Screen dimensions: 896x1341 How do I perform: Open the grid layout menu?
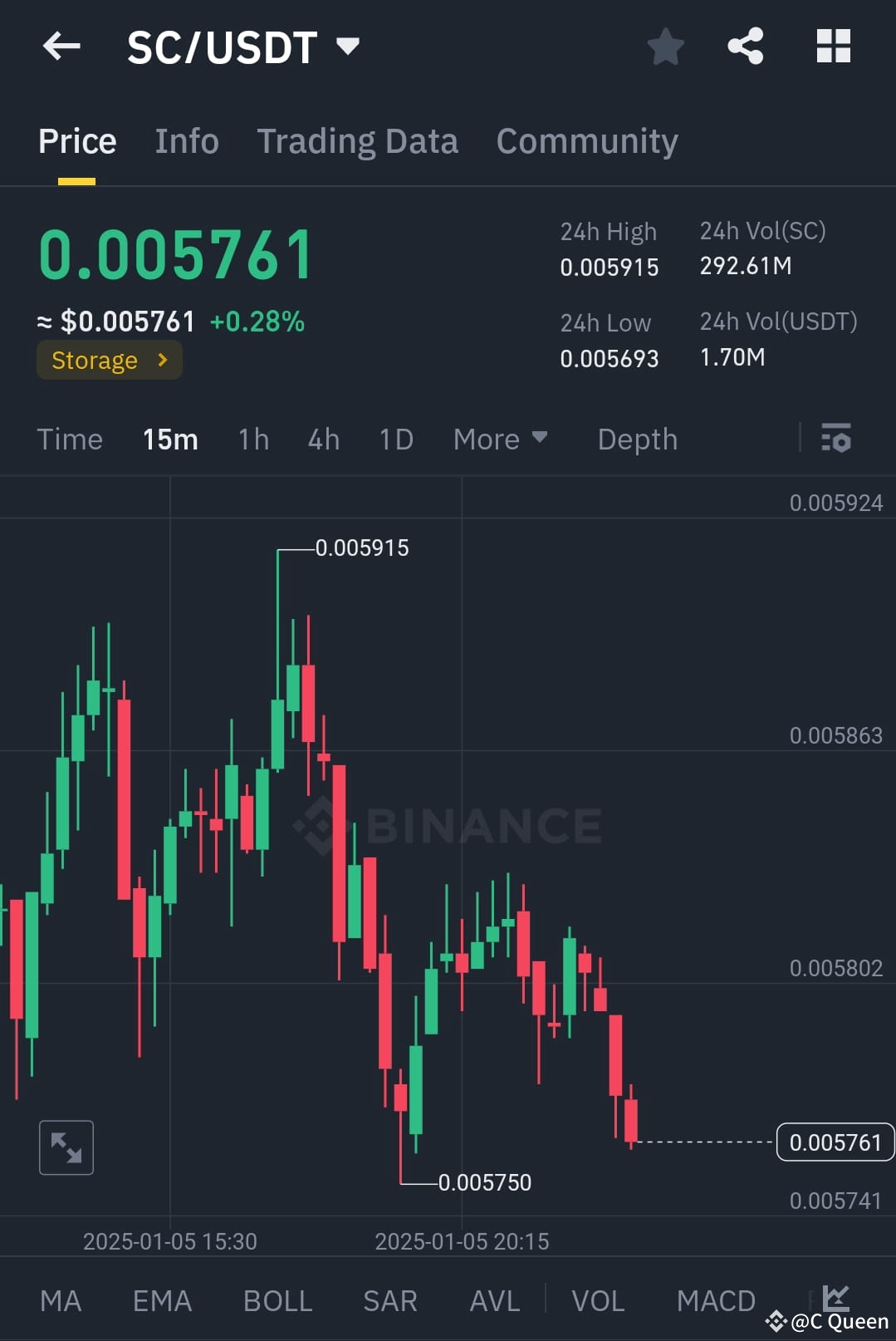[x=833, y=47]
